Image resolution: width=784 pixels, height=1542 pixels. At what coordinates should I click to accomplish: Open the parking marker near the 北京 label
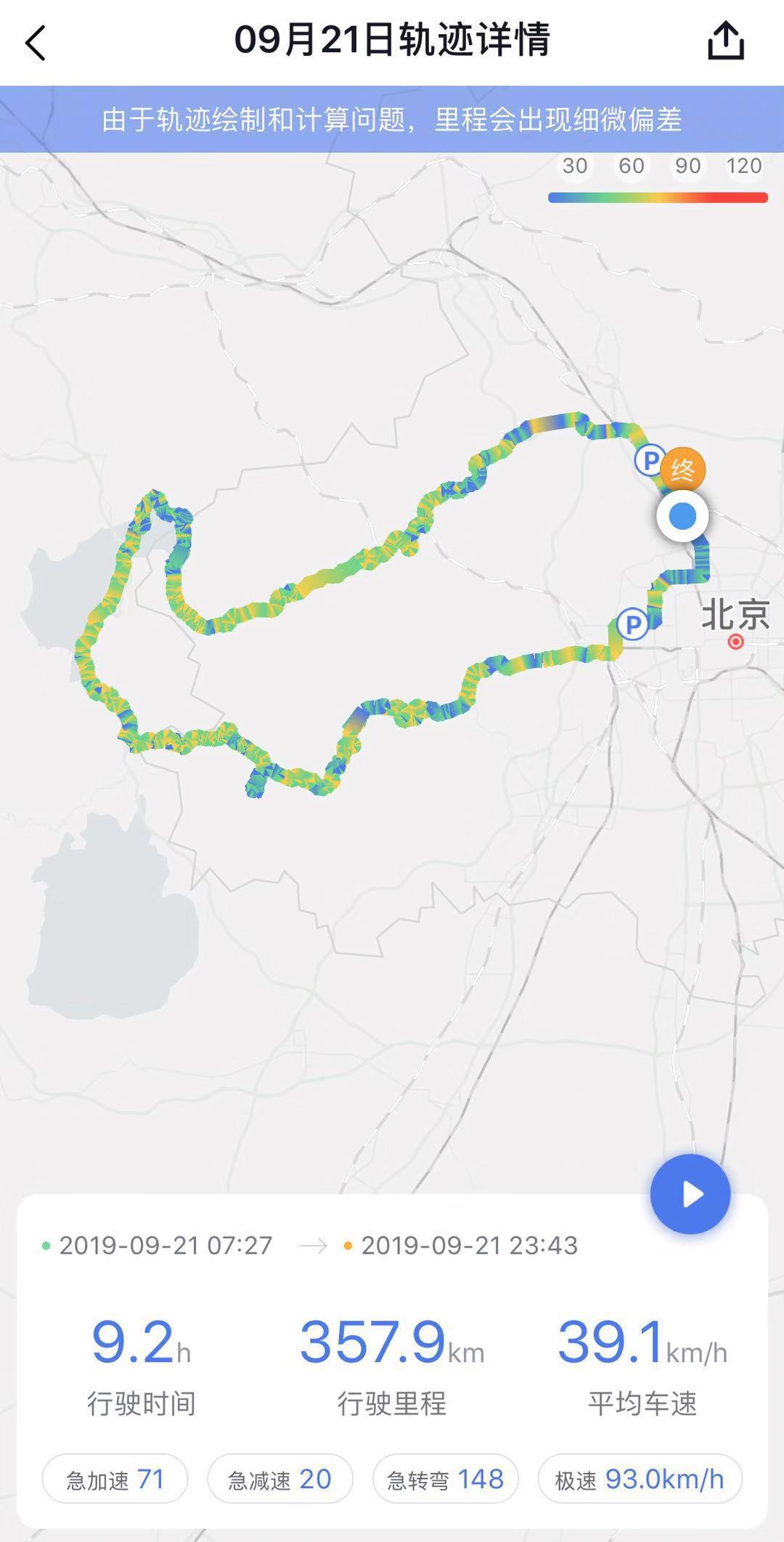(632, 624)
